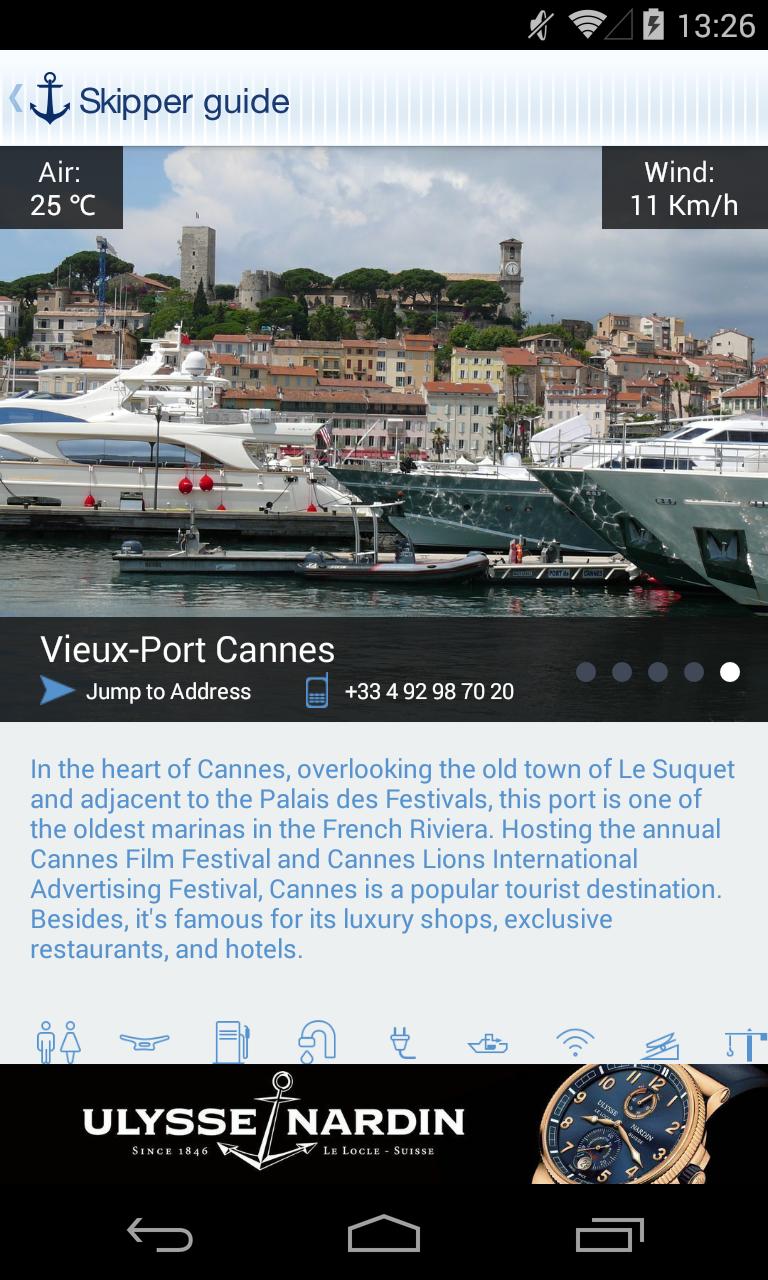
Task: Select the first page indicator dot
Action: (x=585, y=673)
